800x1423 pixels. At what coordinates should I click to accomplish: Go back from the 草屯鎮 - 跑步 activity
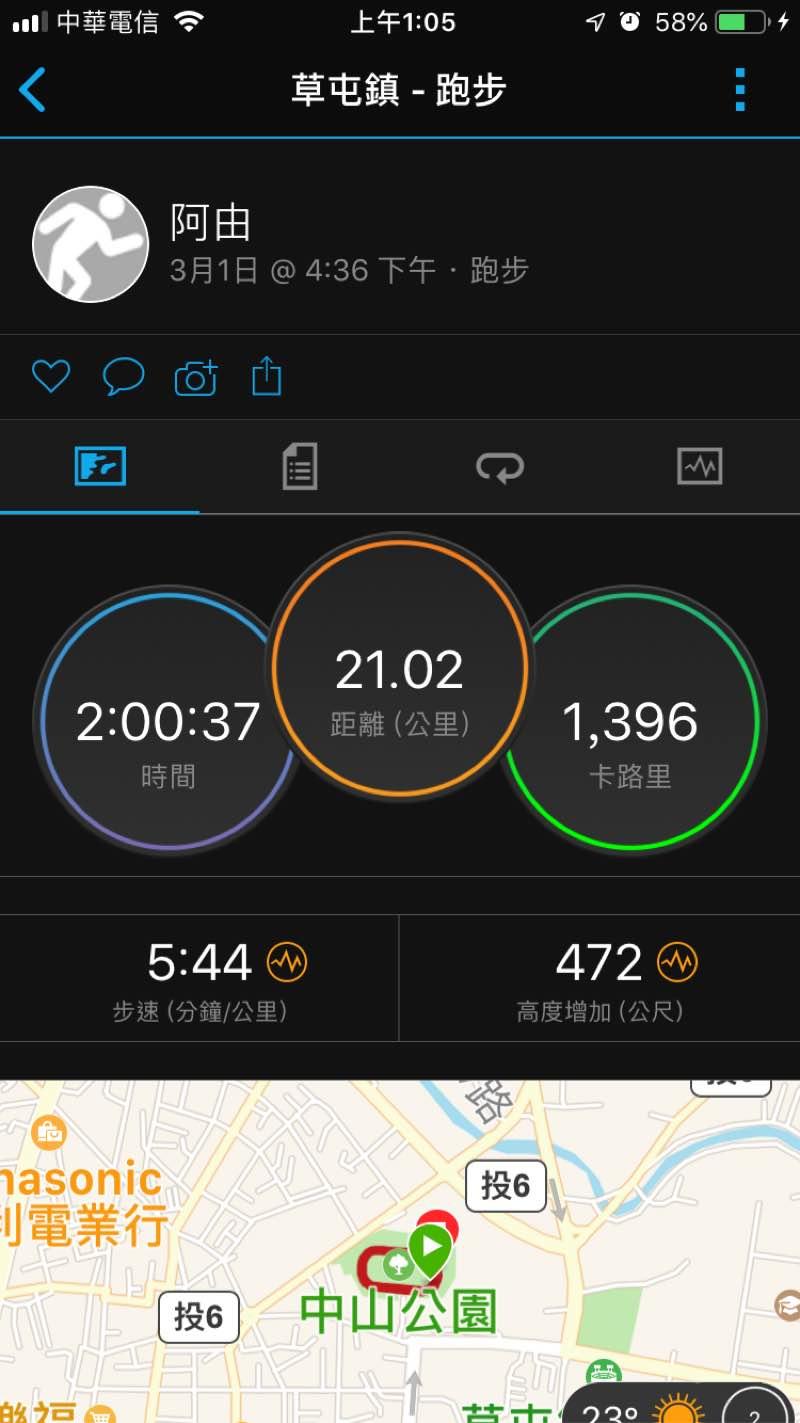32,90
